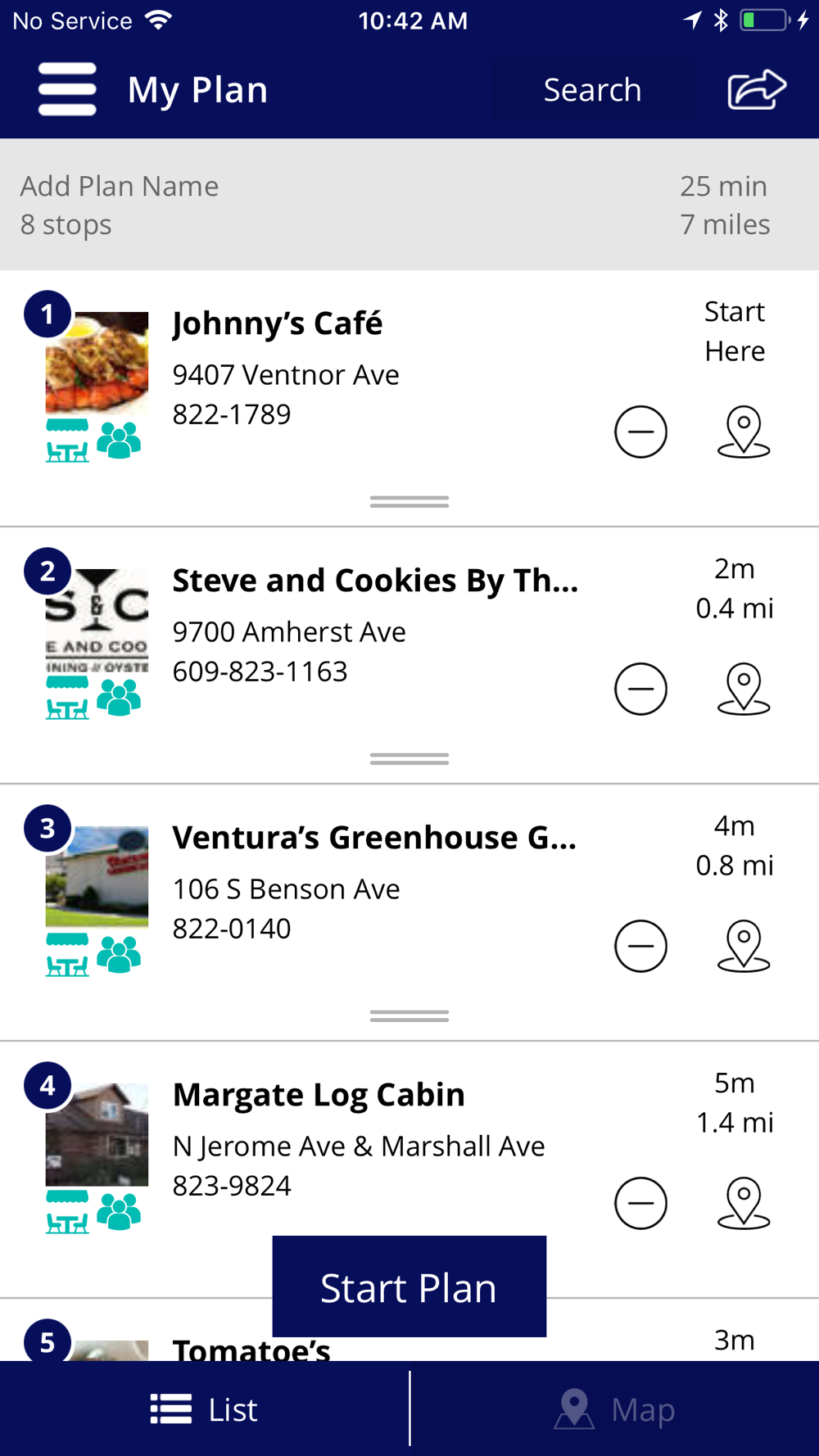Remove Steve and Cookies stop
The height and width of the screenshot is (1456, 819).
click(640, 689)
